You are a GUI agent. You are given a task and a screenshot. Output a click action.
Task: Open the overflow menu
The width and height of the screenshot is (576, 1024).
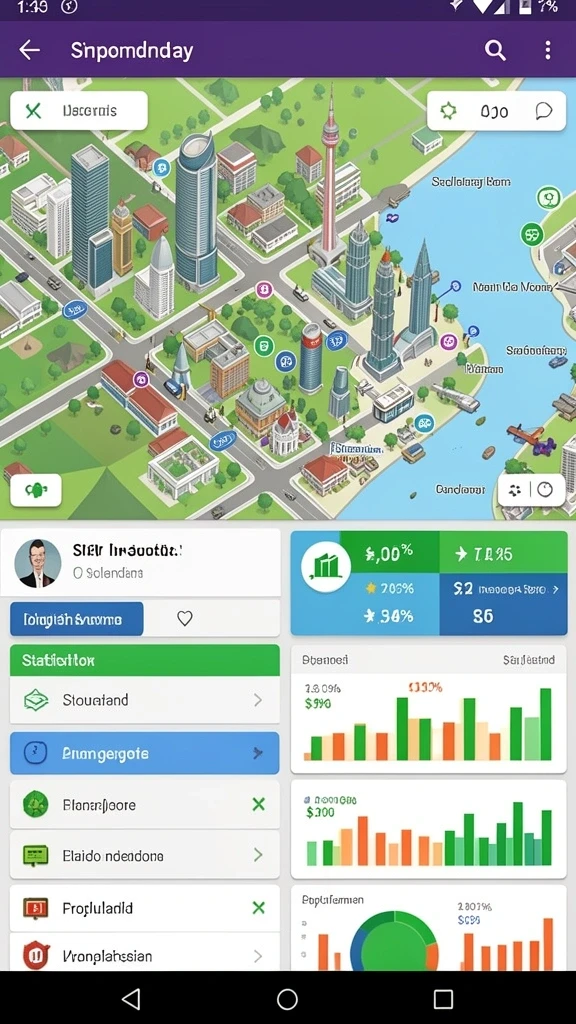547,50
